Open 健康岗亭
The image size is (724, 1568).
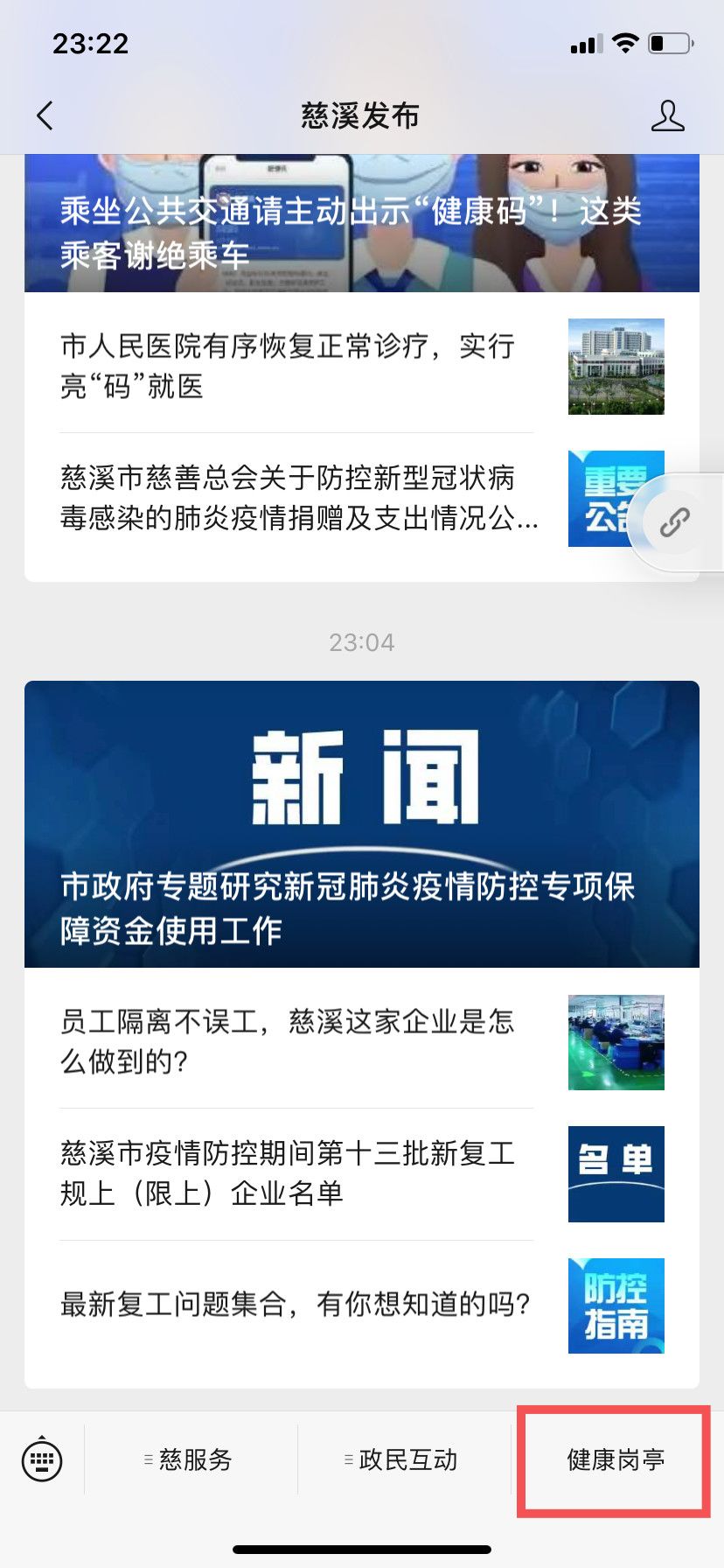pos(616,1459)
